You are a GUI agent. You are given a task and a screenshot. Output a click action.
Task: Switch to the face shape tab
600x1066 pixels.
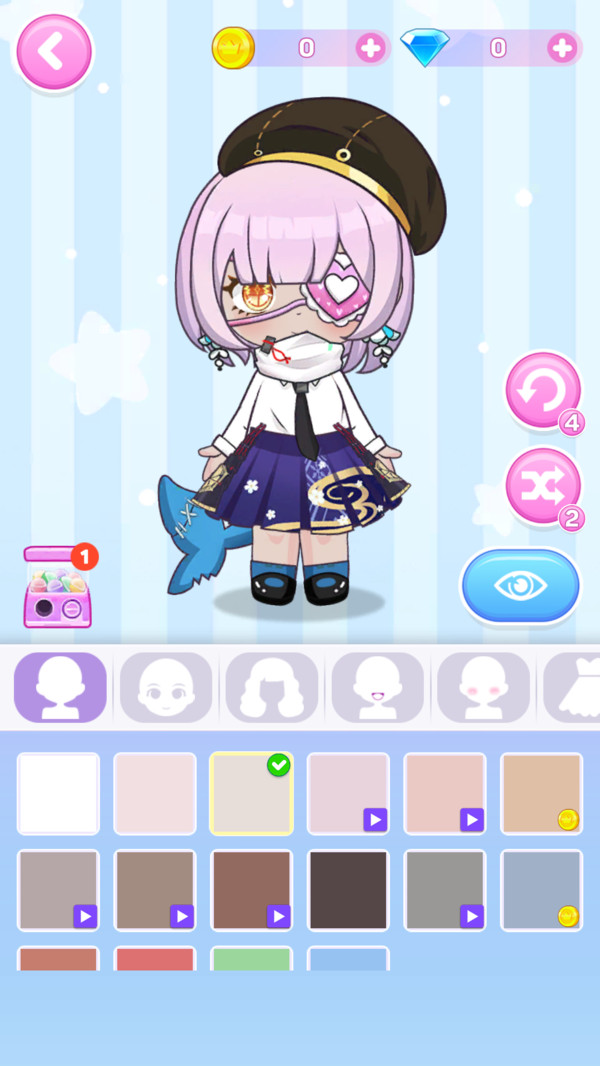point(166,687)
